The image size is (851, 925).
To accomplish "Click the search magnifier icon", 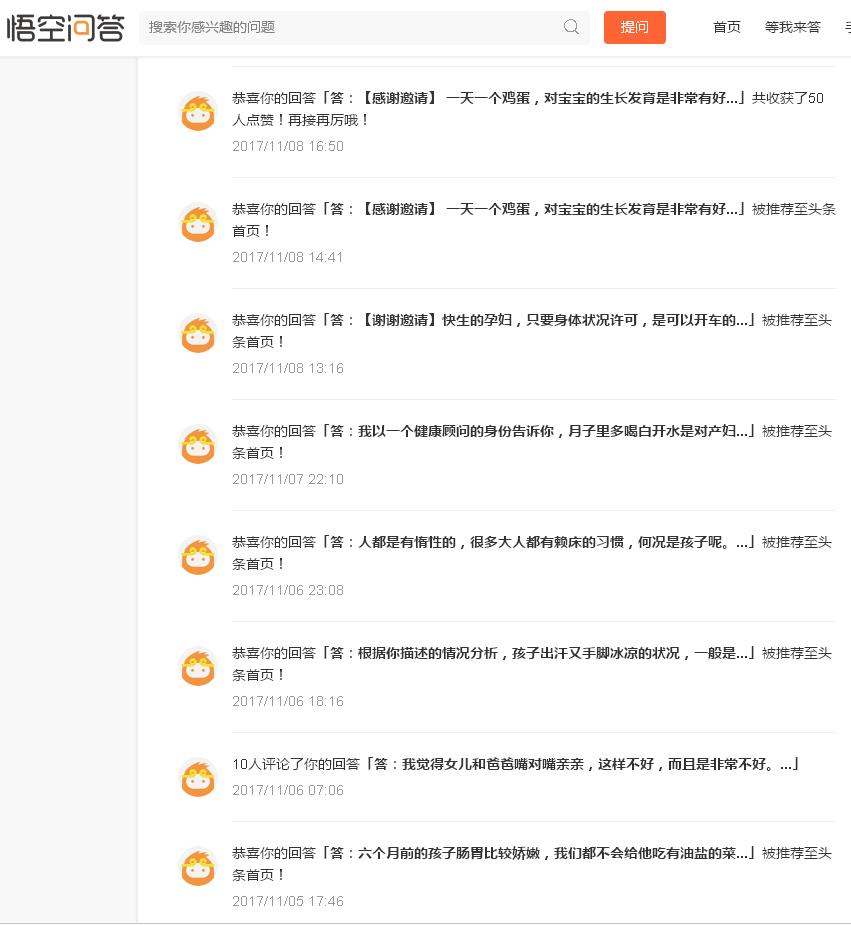I will (x=571, y=28).
